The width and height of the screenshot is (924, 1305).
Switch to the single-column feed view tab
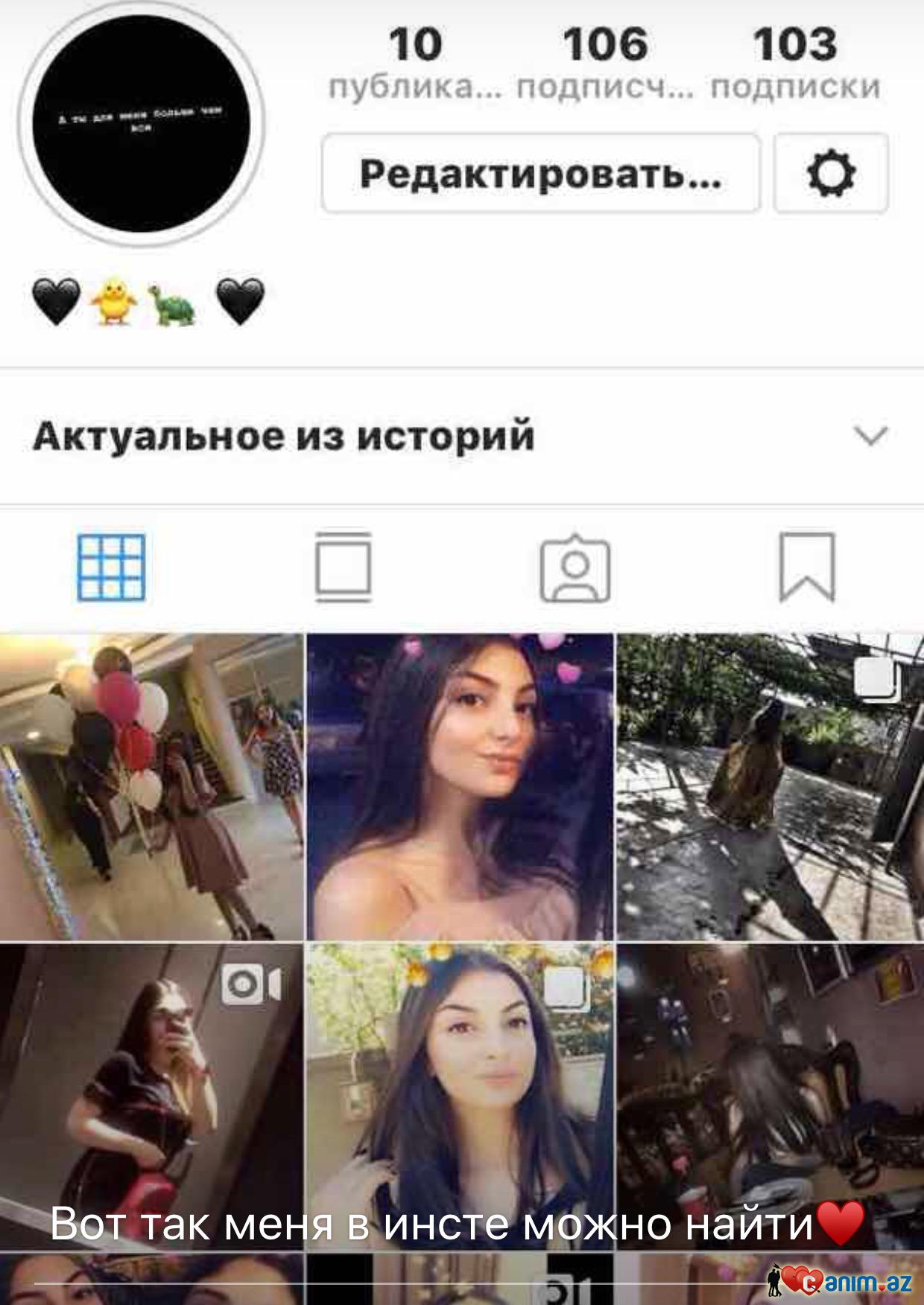pos(343,567)
